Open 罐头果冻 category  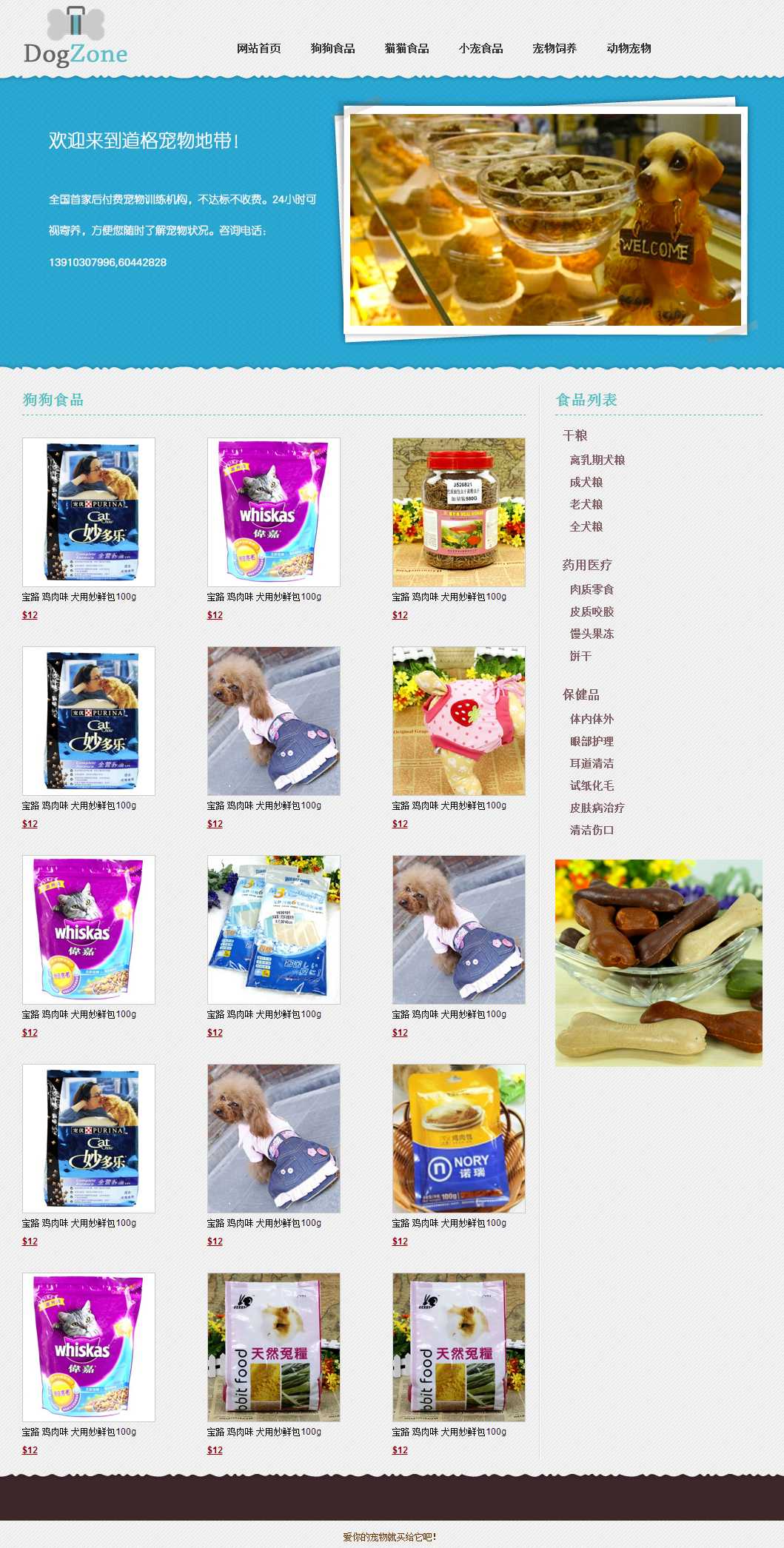point(592,634)
